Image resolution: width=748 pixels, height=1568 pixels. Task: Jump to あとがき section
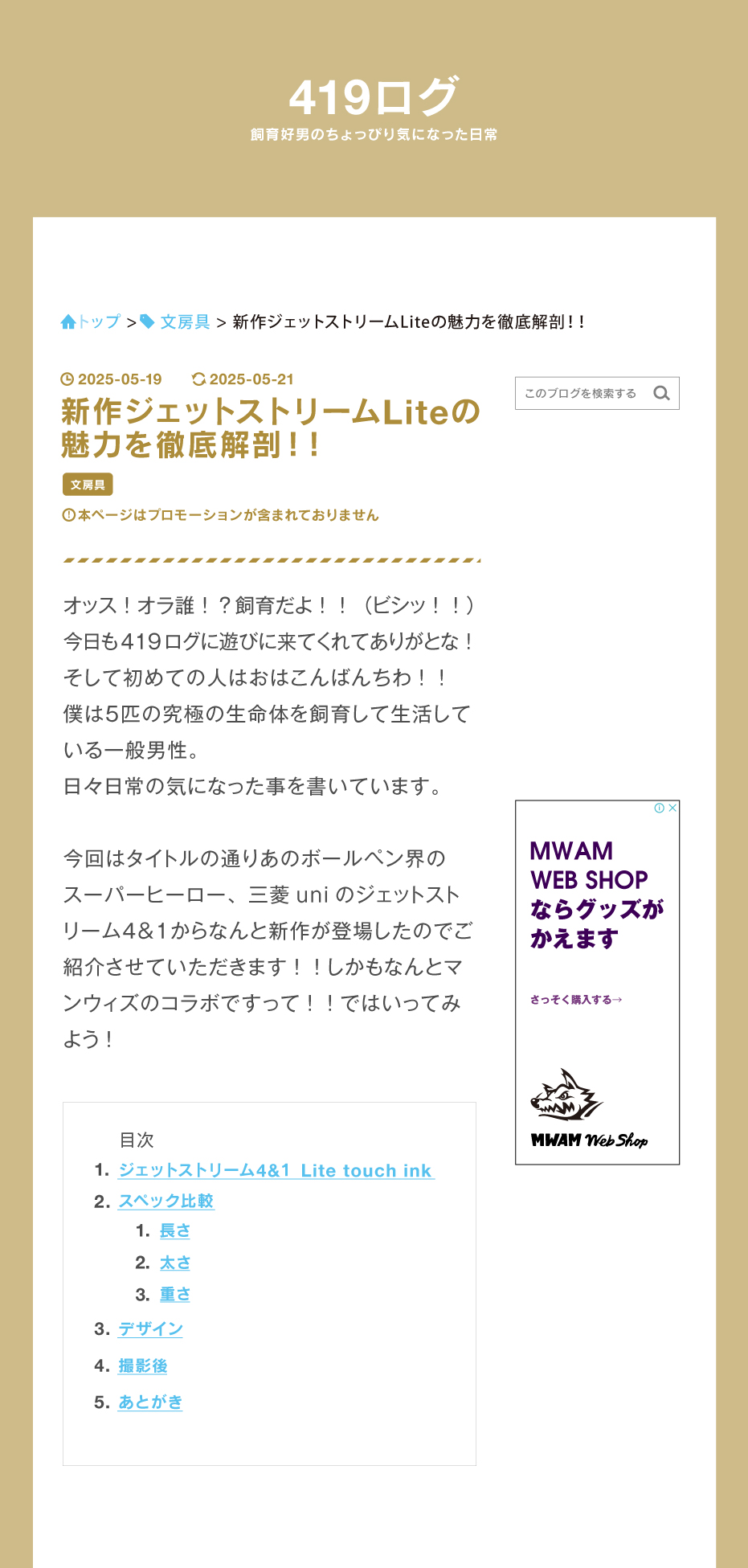tap(150, 1402)
